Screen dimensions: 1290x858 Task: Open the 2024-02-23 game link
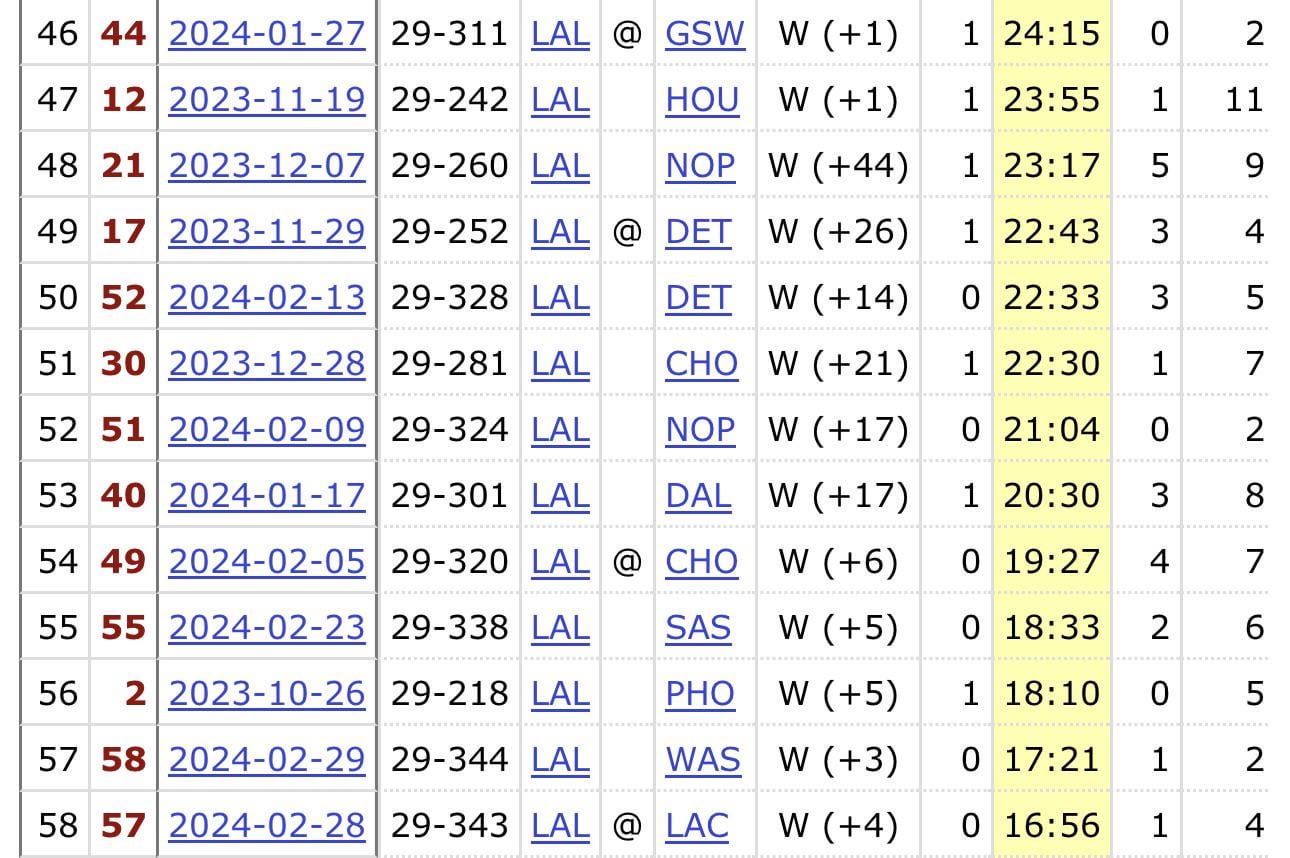coord(267,628)
